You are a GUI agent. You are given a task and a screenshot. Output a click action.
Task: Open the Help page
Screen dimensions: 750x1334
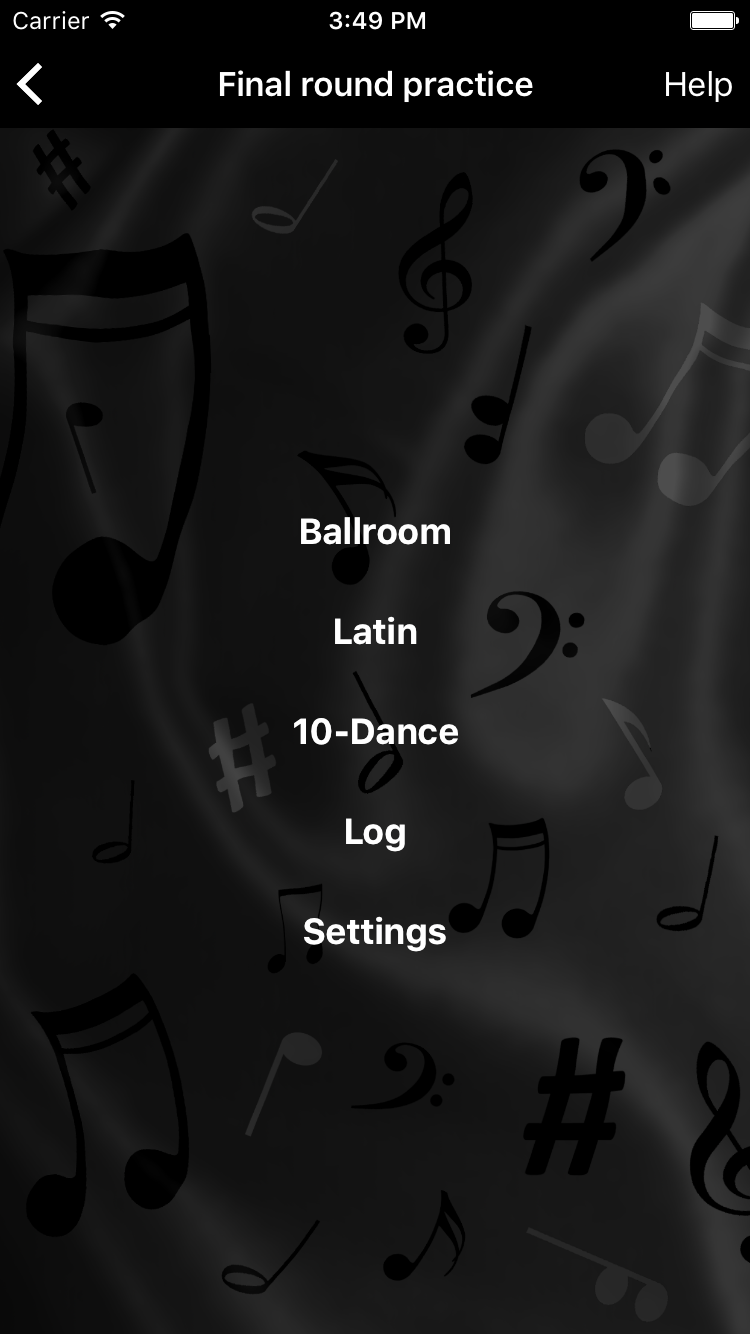(698, 85)
